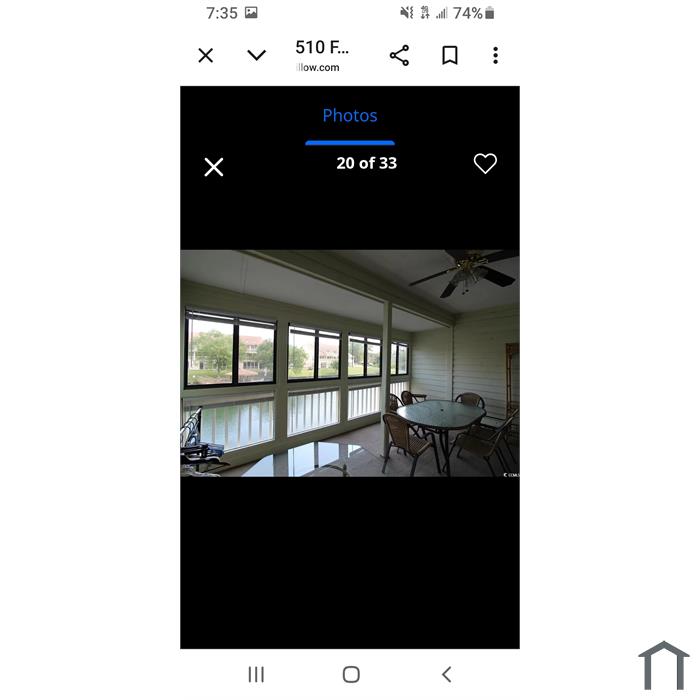Go to the home screen
This screenshot has width=700, height=700.
point(351,674)
